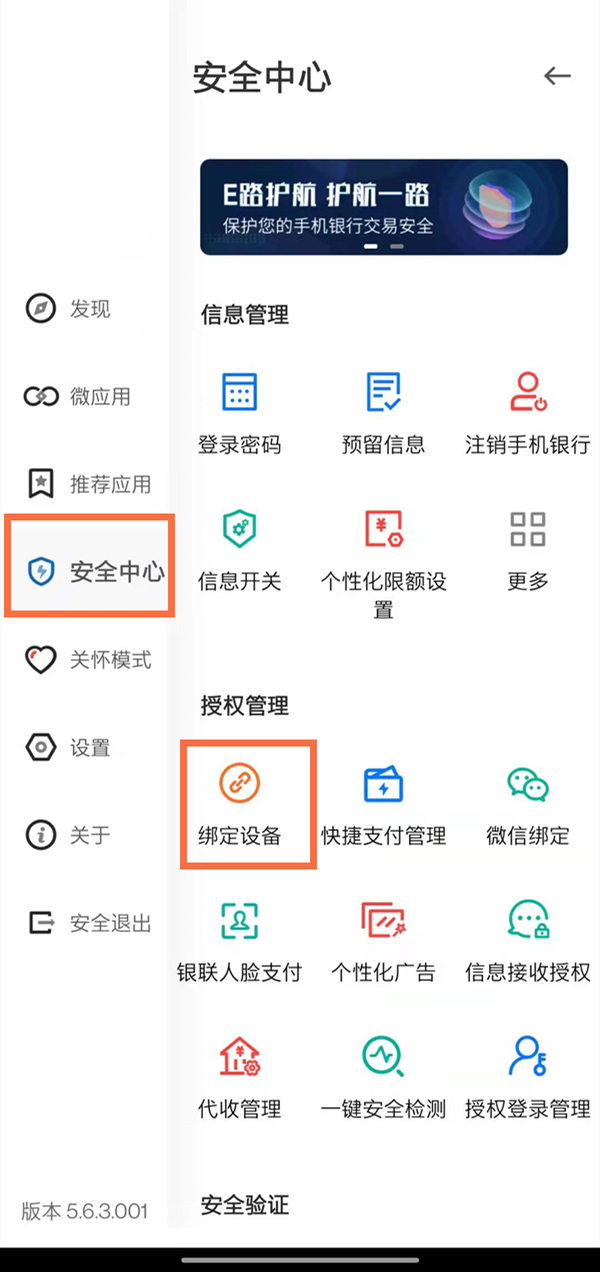This screenshot has width=600, height=1272.
Task: Run 一键安全检测
Action: (383, 1078)
